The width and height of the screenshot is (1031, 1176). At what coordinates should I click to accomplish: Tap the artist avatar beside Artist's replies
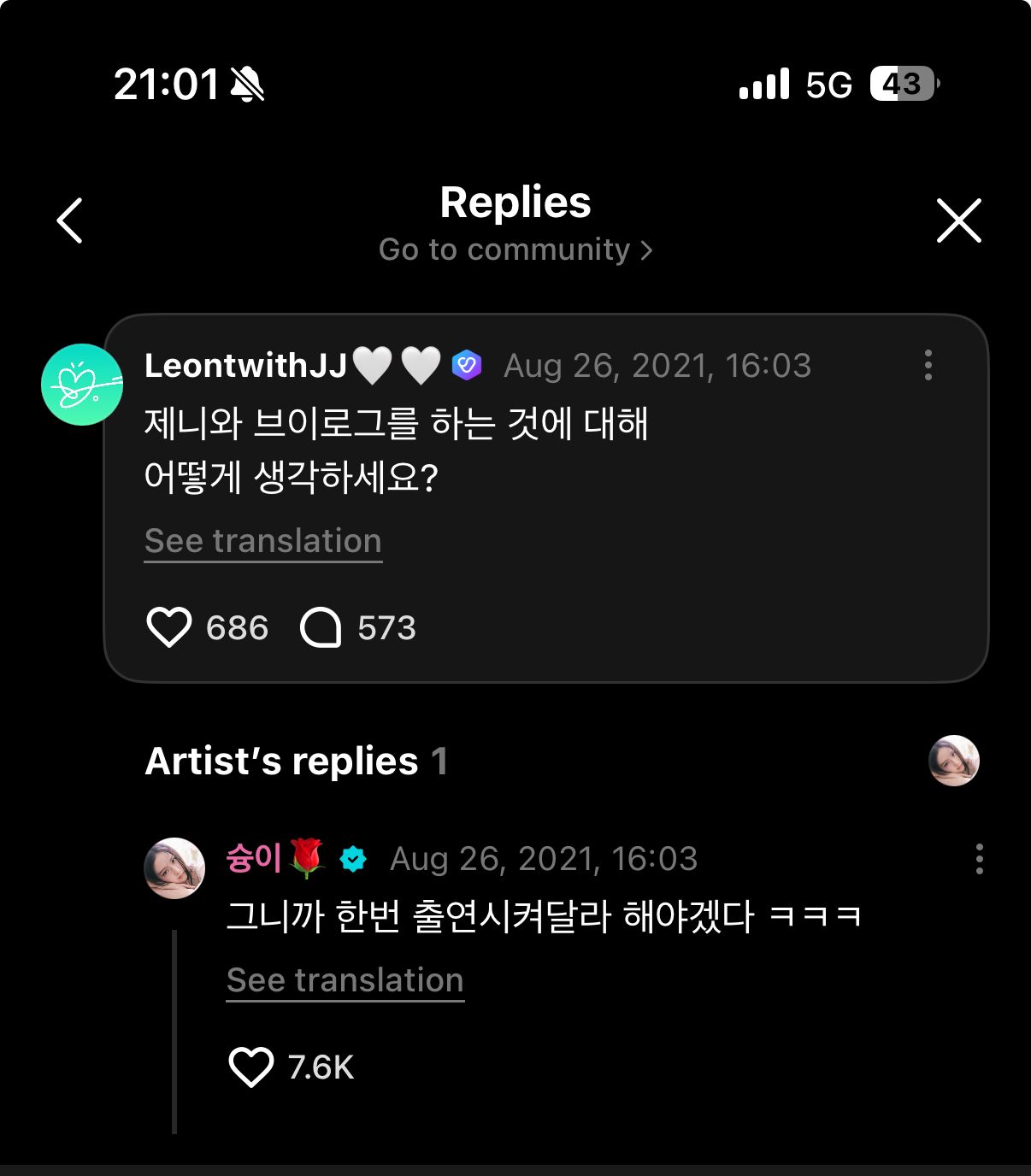pos(953,761)
